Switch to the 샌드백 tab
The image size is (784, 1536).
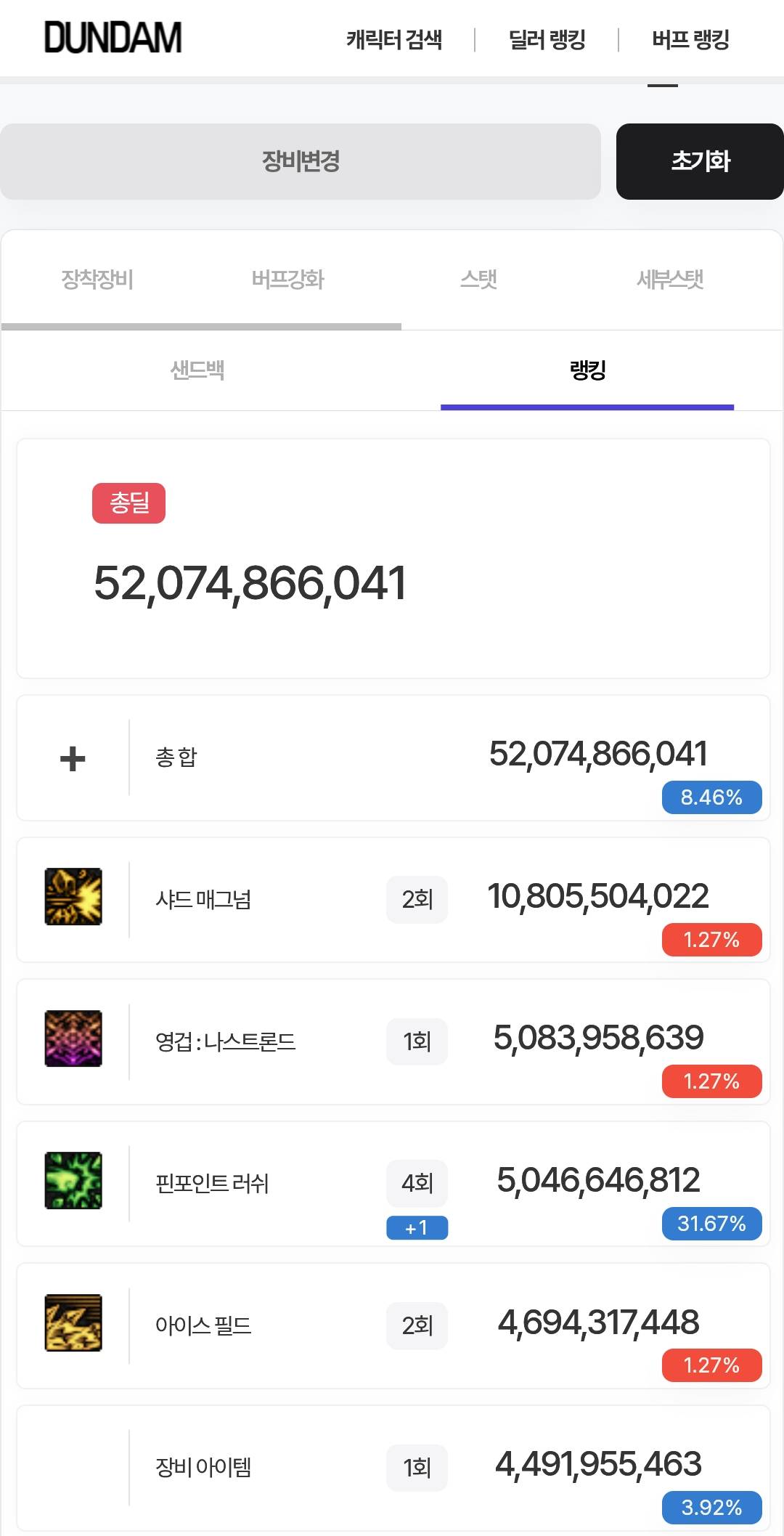pyautogui.click(x=197, y=370)
